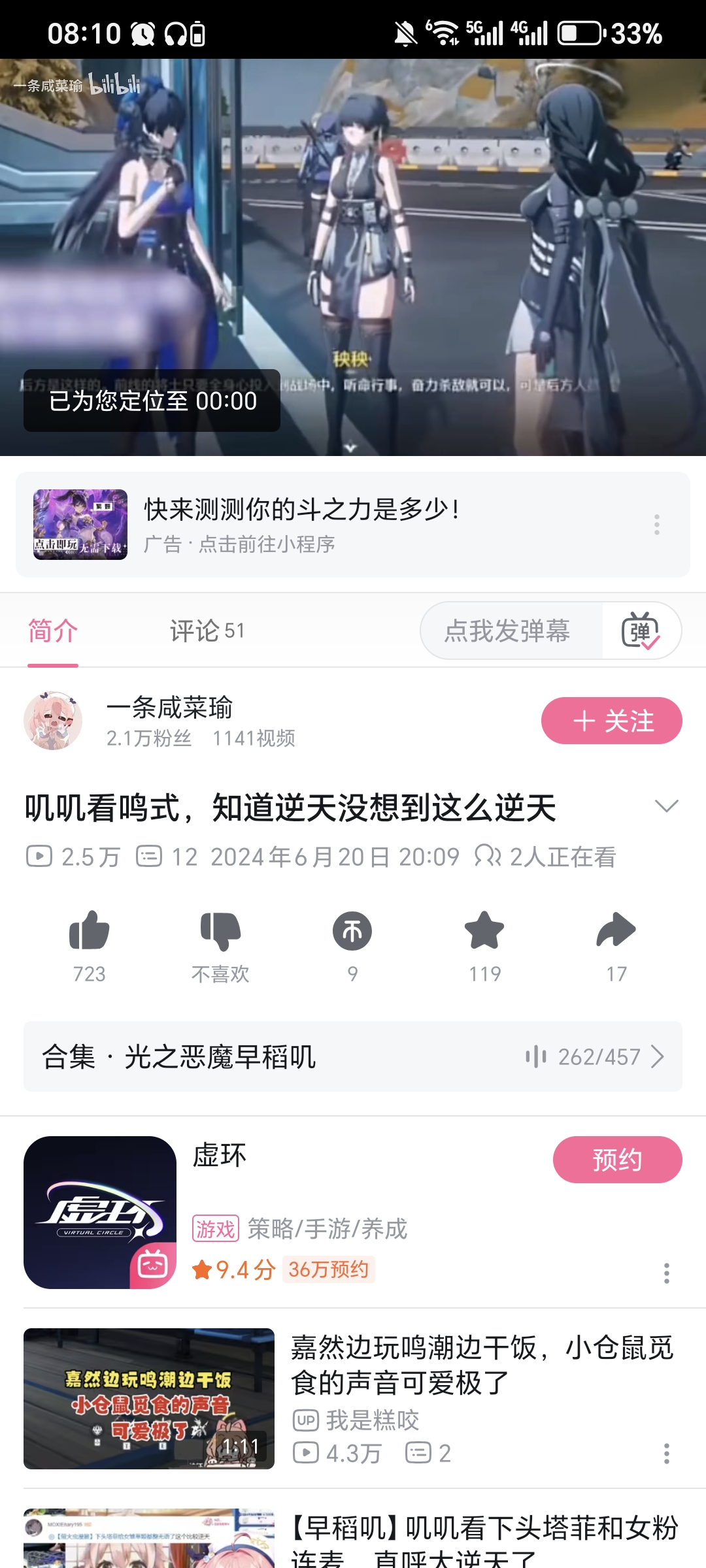Share this video via the arrow icon
706x1568 pixels.
click(616, 931)
